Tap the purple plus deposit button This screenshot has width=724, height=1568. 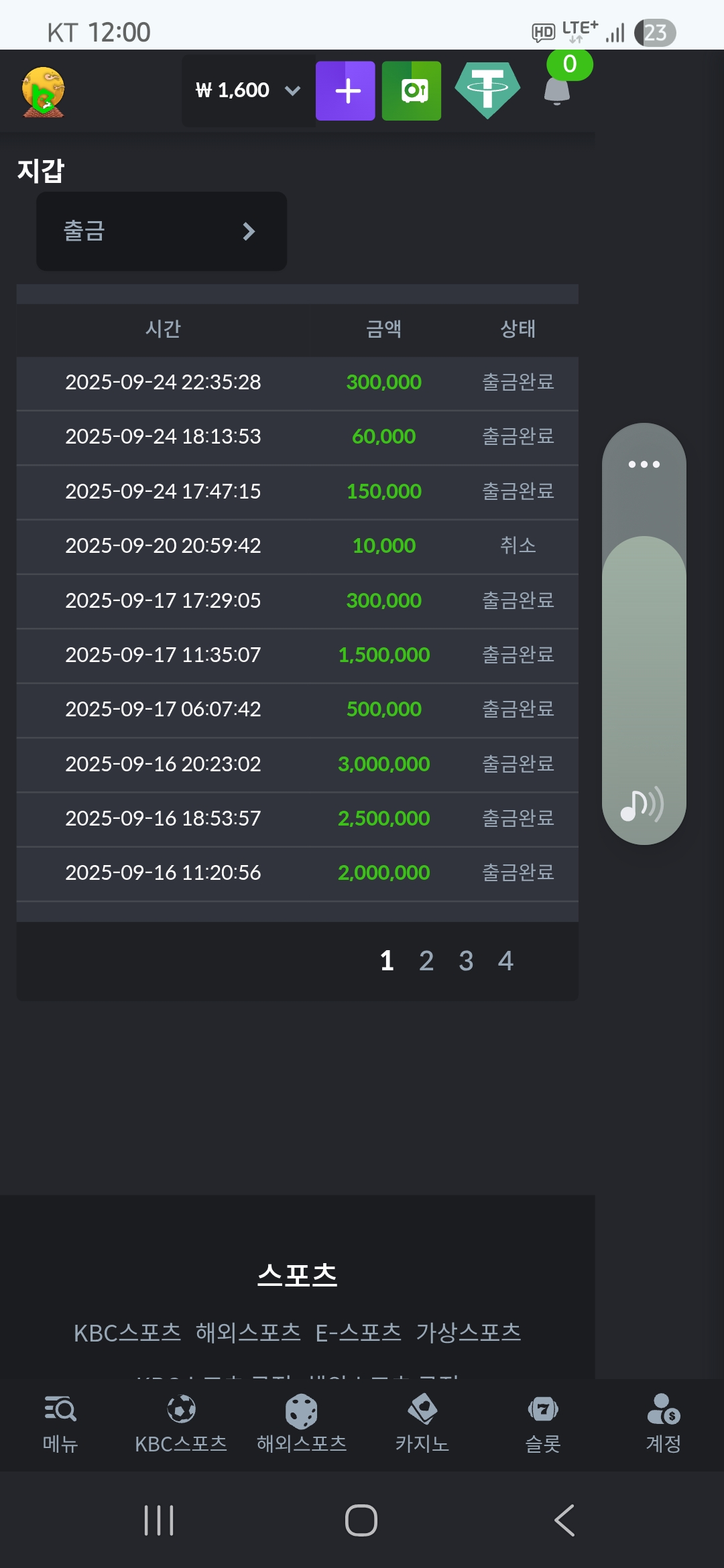tap(345, 90)
